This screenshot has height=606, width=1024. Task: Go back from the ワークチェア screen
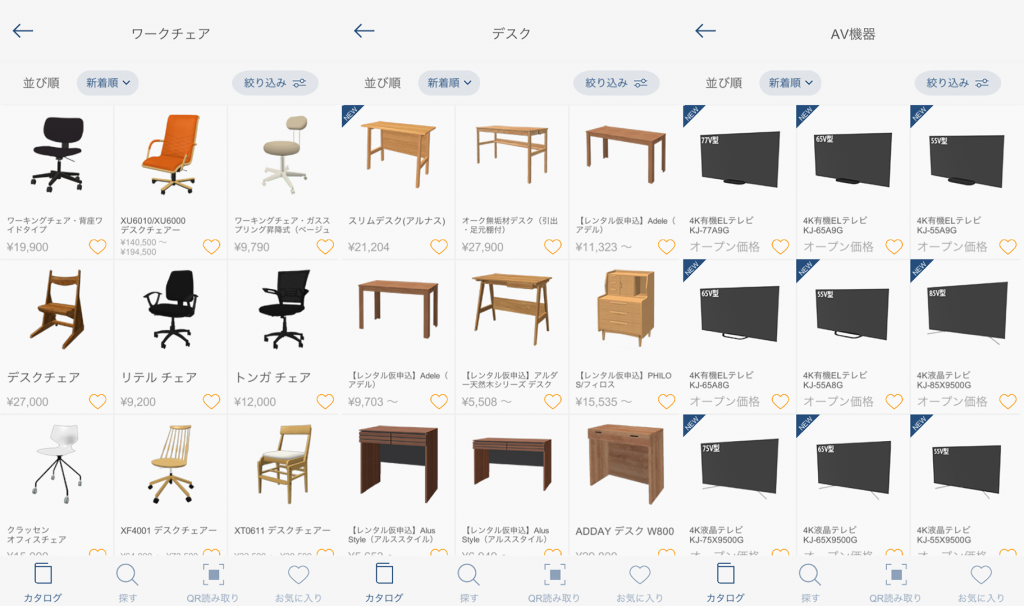coord(22,31)
